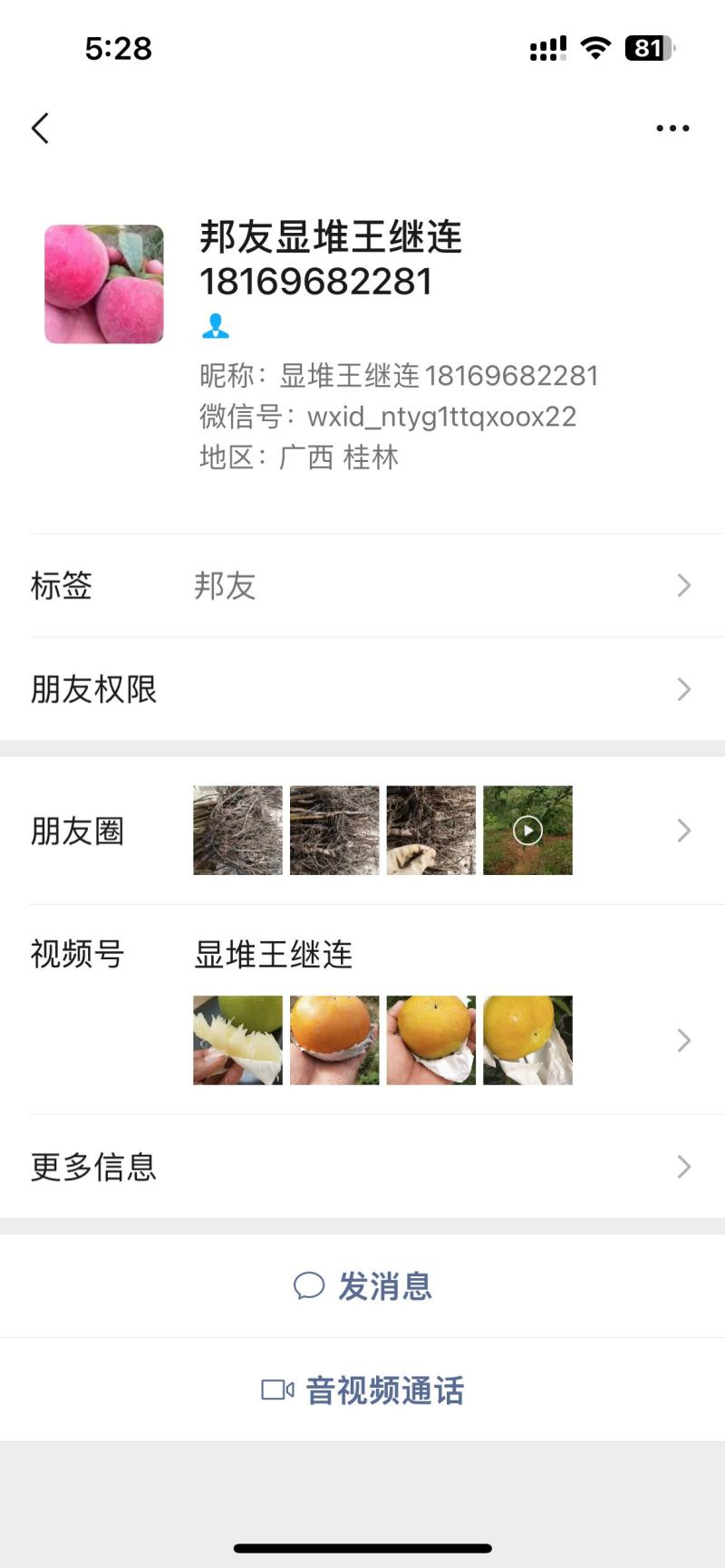
Task: Open 更多信息 for more details
Action: (362, 1167)
